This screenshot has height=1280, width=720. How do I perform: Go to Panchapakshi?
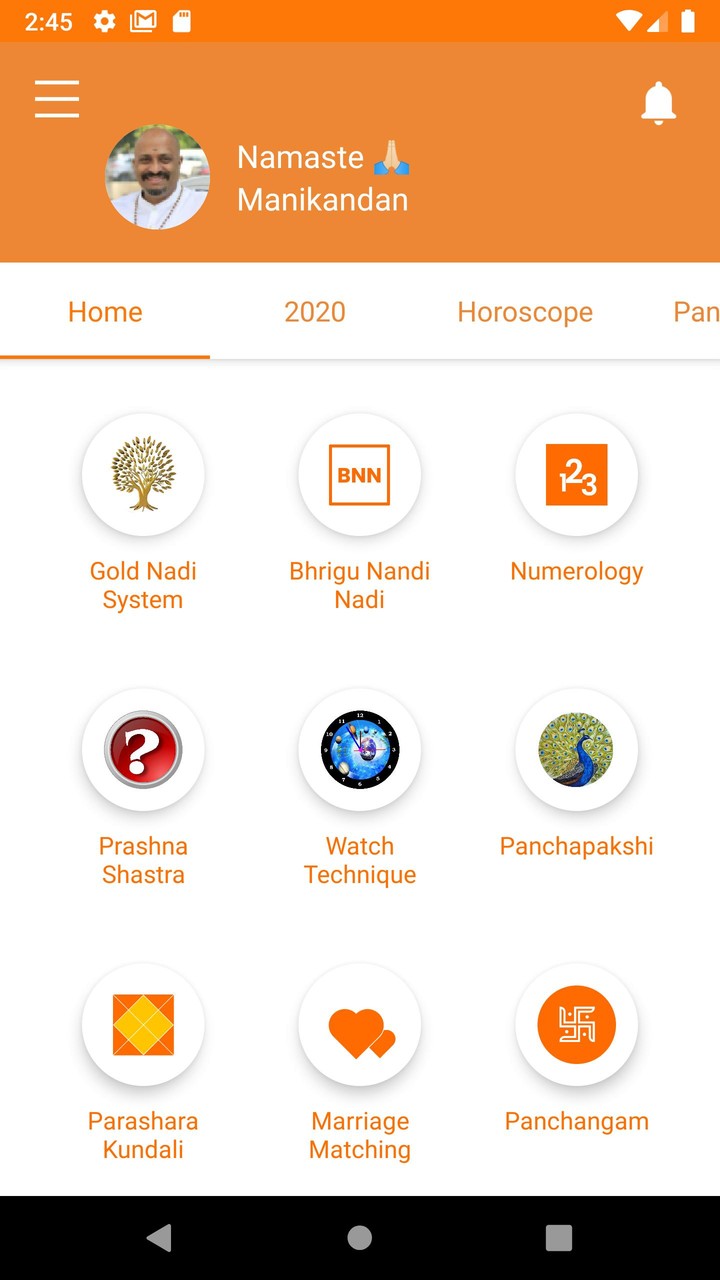[576, 750]
